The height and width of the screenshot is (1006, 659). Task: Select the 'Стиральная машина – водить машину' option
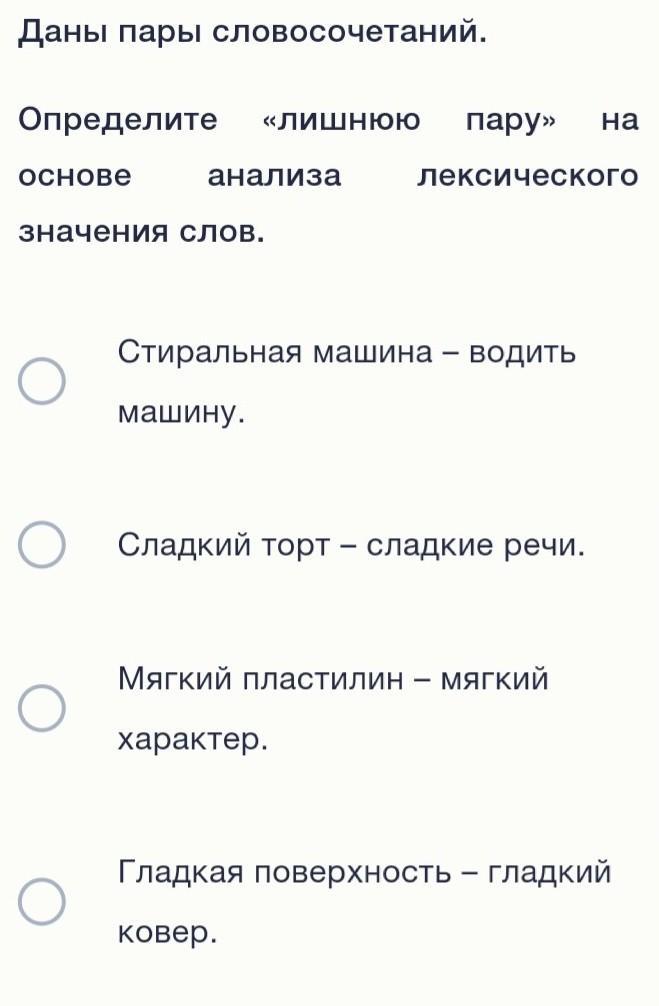click(x=43, y=382)
